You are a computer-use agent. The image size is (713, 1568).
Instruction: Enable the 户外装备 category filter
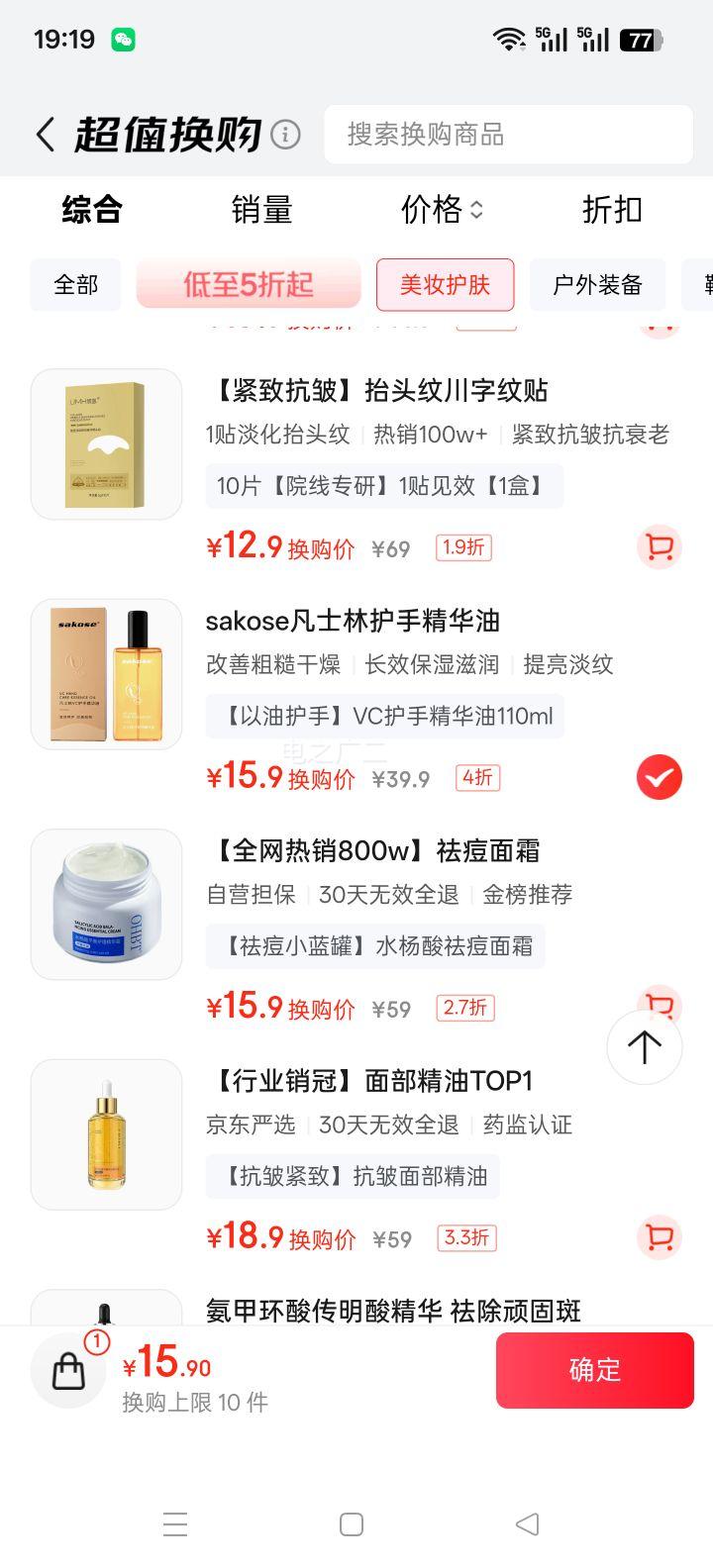click(597, 285)
